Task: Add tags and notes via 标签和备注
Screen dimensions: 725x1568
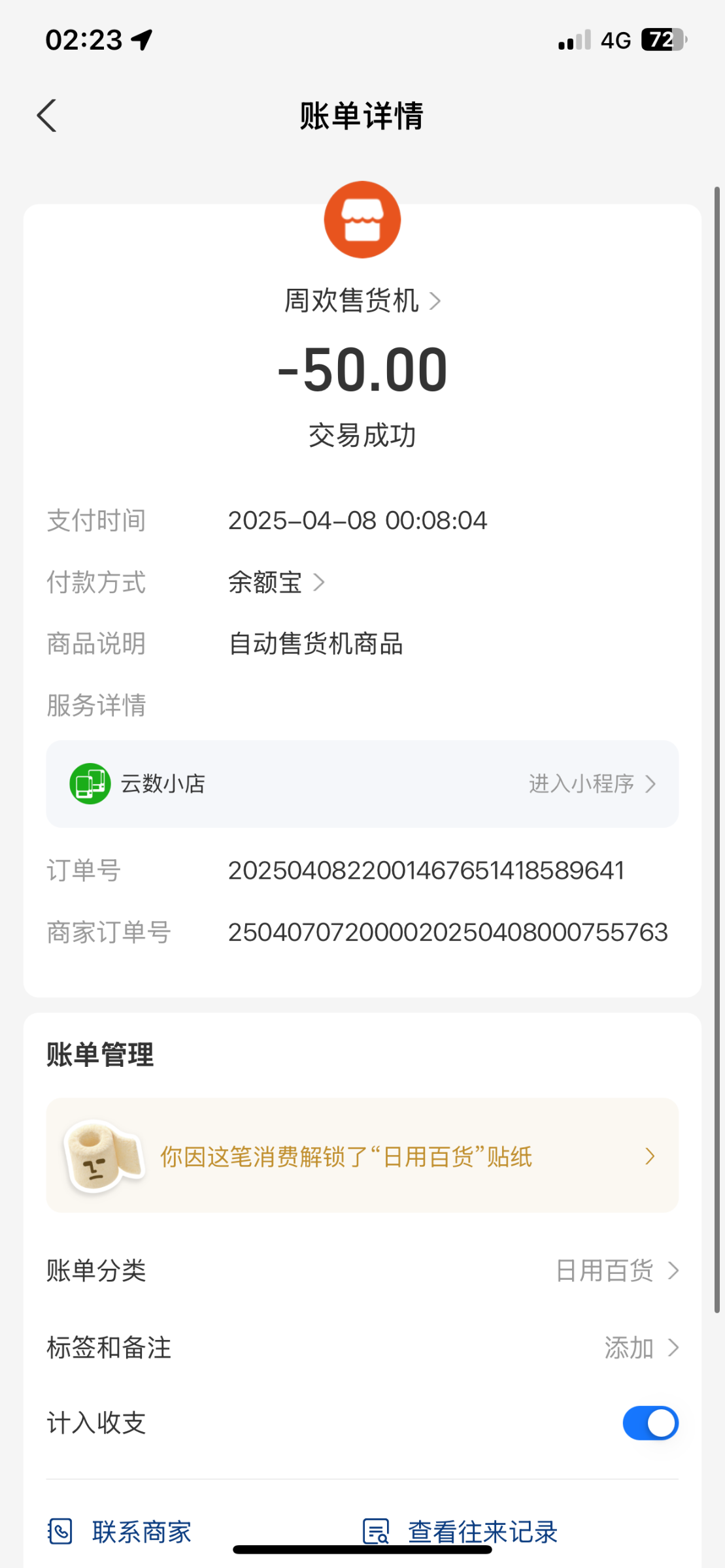Action: [x=362, y=1347]
